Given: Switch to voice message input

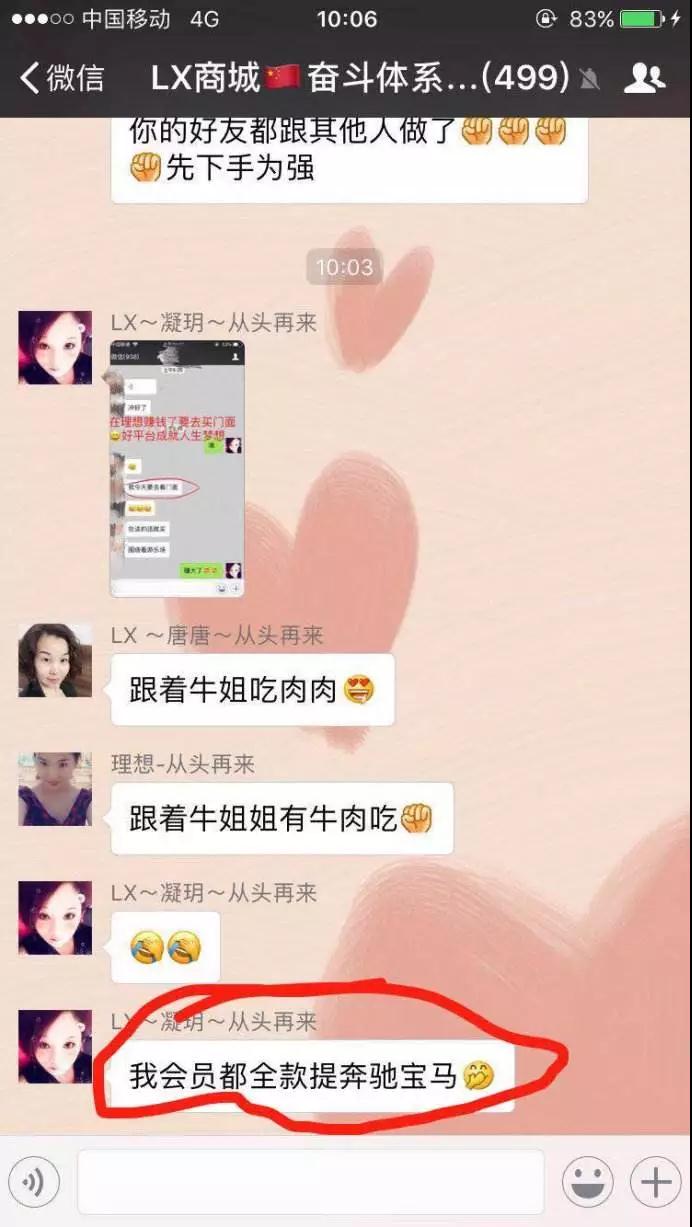Looking at the screenshot, I should pos(34,1183).
